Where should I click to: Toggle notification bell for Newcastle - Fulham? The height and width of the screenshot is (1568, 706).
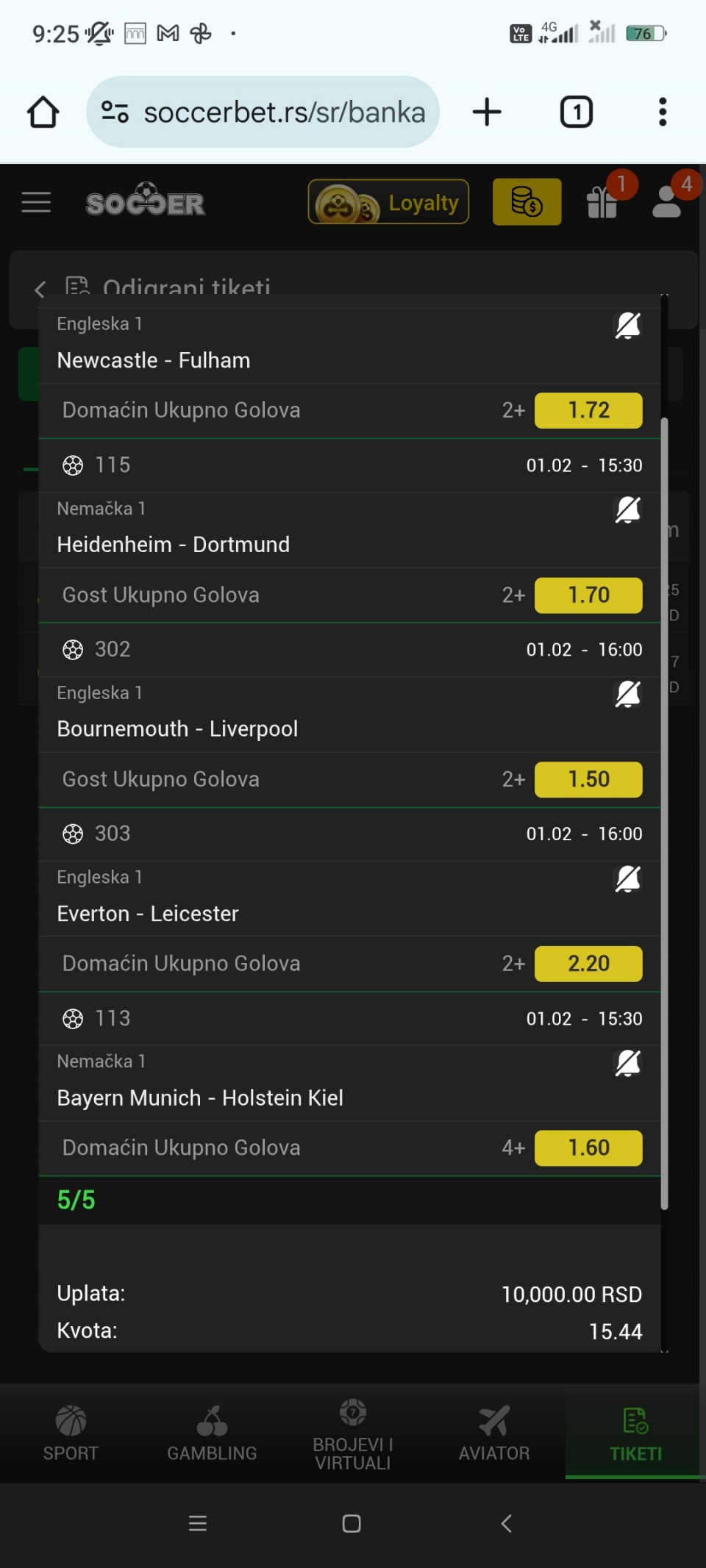(x=627, y=326)
